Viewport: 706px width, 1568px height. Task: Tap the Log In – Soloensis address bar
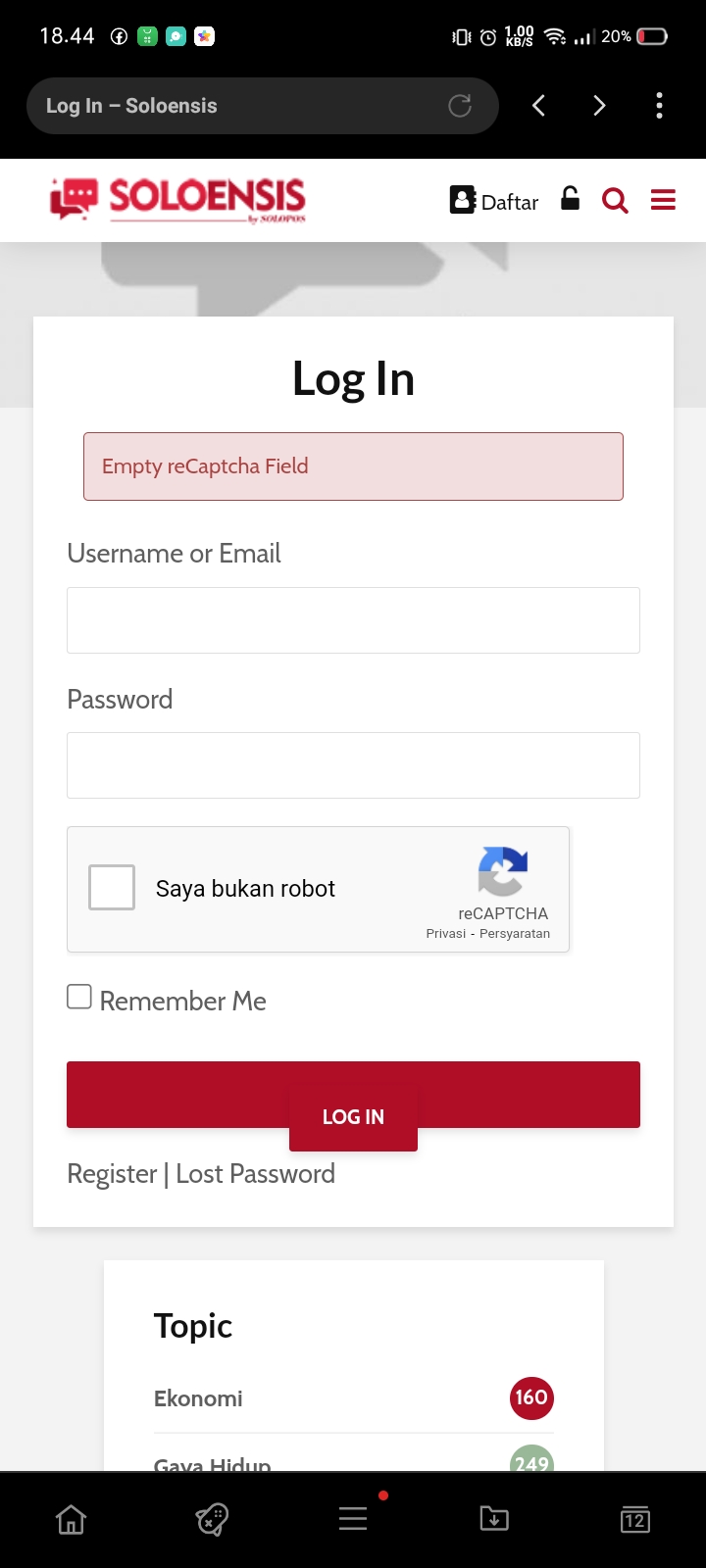(235, 106)
